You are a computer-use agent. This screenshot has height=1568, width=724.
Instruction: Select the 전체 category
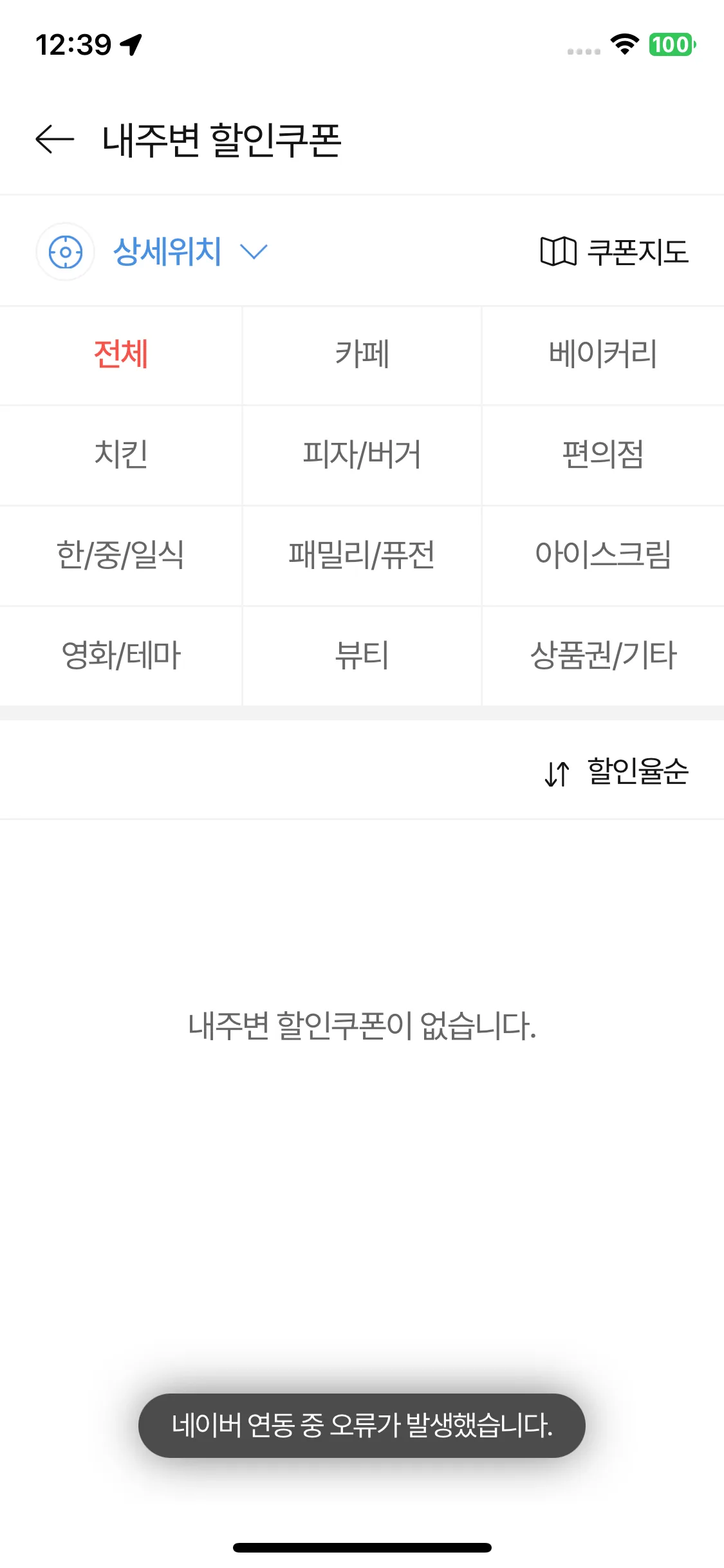tap(121, 355)
